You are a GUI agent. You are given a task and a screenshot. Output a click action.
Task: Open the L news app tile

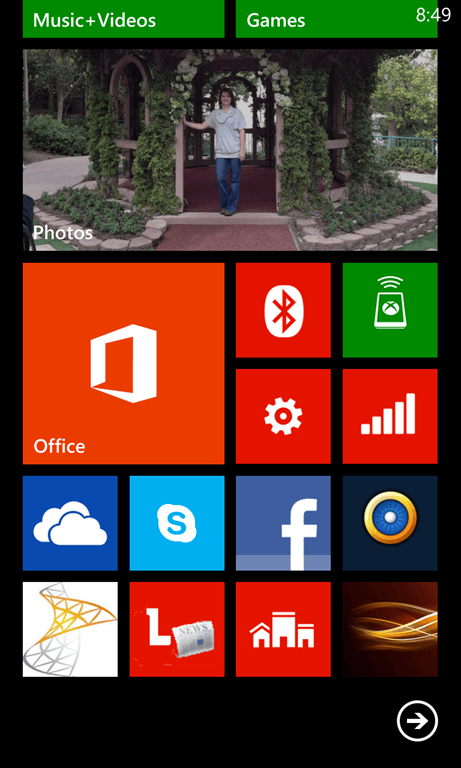pos(177,629)
